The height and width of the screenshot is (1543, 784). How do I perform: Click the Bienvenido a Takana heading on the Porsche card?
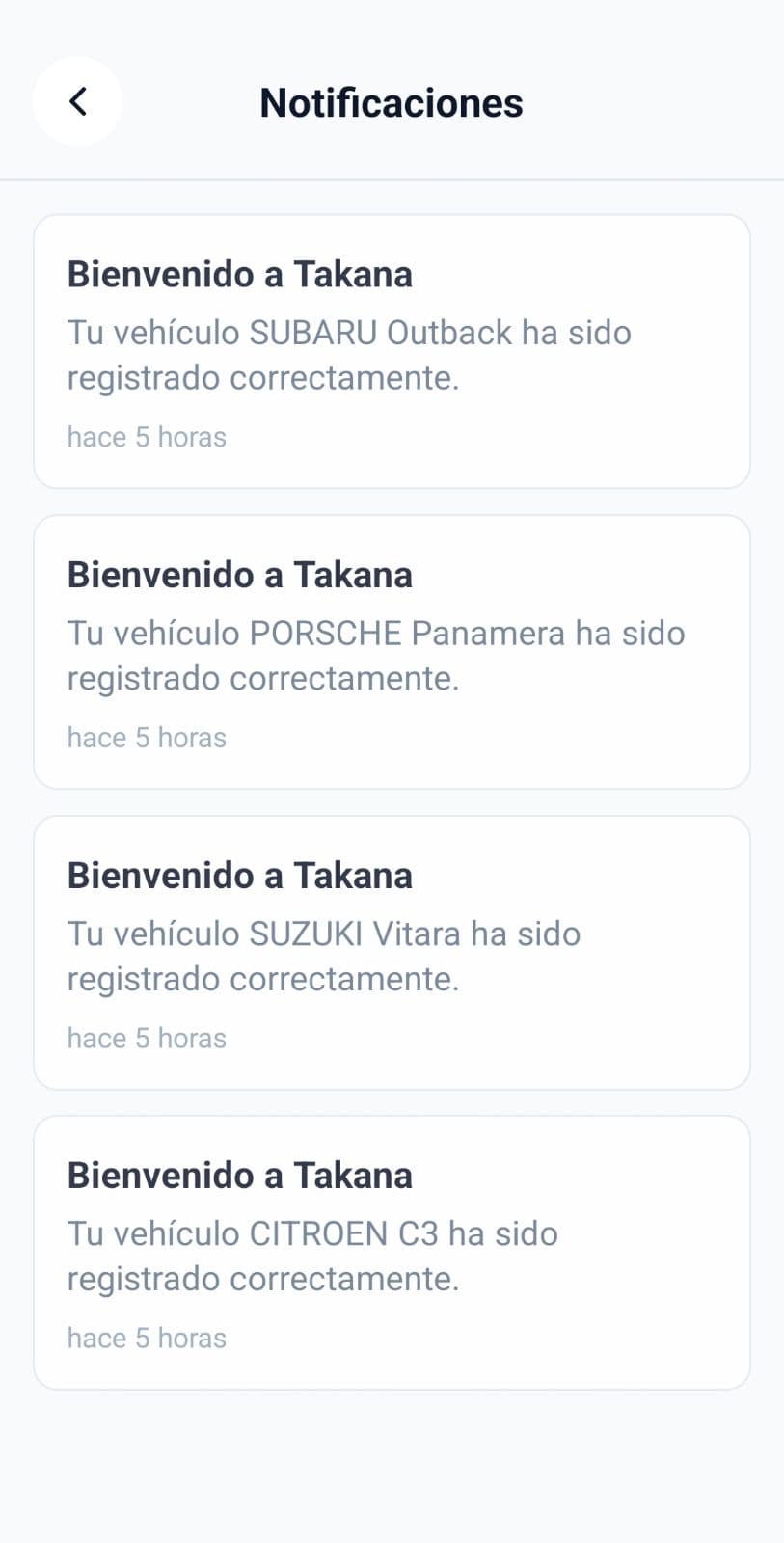click(x=239, y=575)
